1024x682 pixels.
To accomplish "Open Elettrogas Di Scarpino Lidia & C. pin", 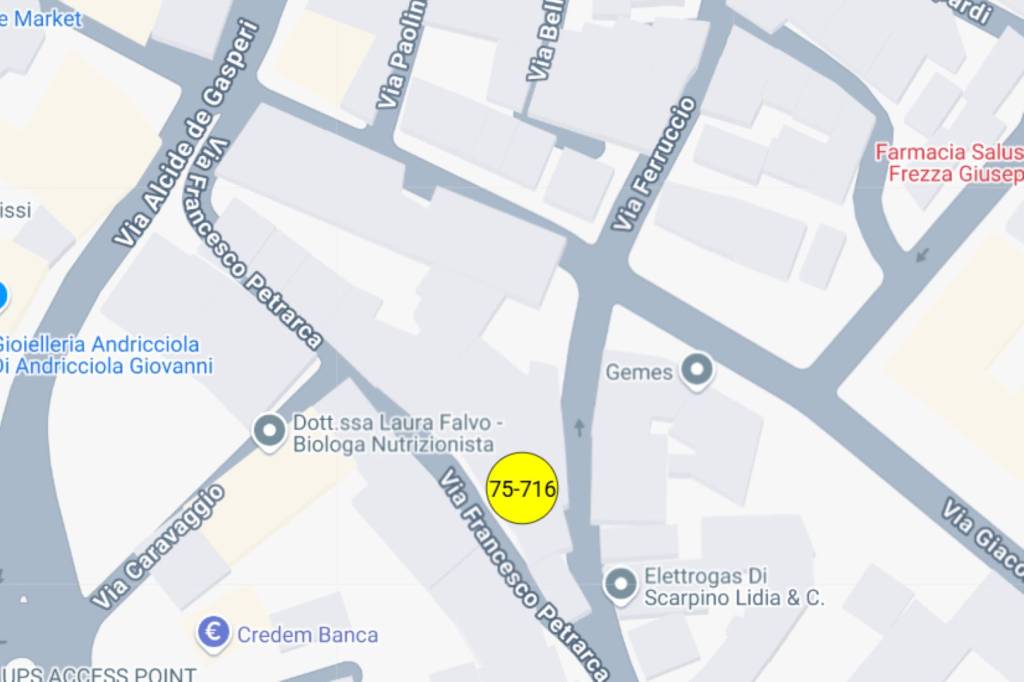I will pyautogui.click(x=621, y=585).
